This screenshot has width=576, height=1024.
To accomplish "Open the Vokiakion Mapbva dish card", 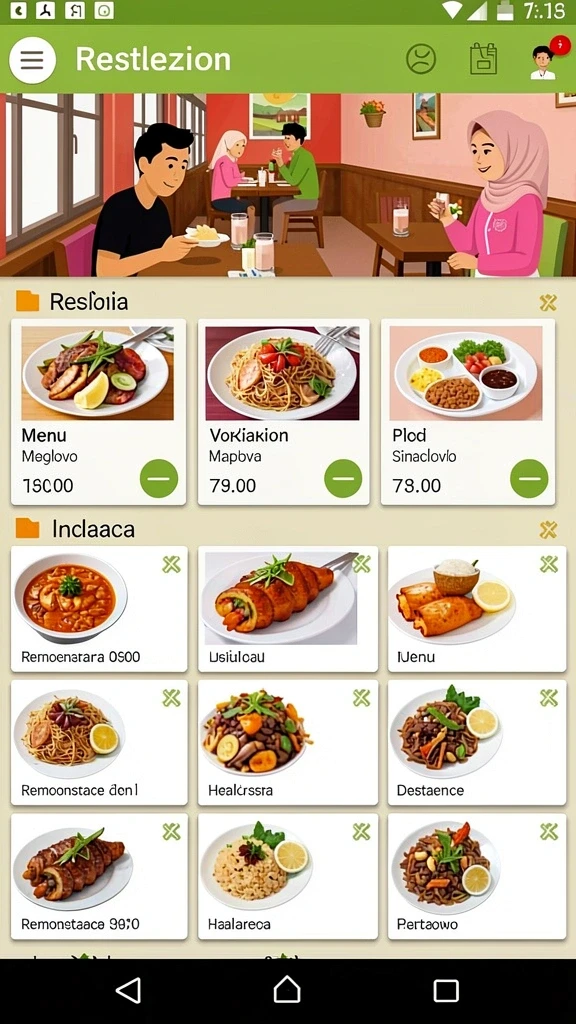I will click(283, 412).
